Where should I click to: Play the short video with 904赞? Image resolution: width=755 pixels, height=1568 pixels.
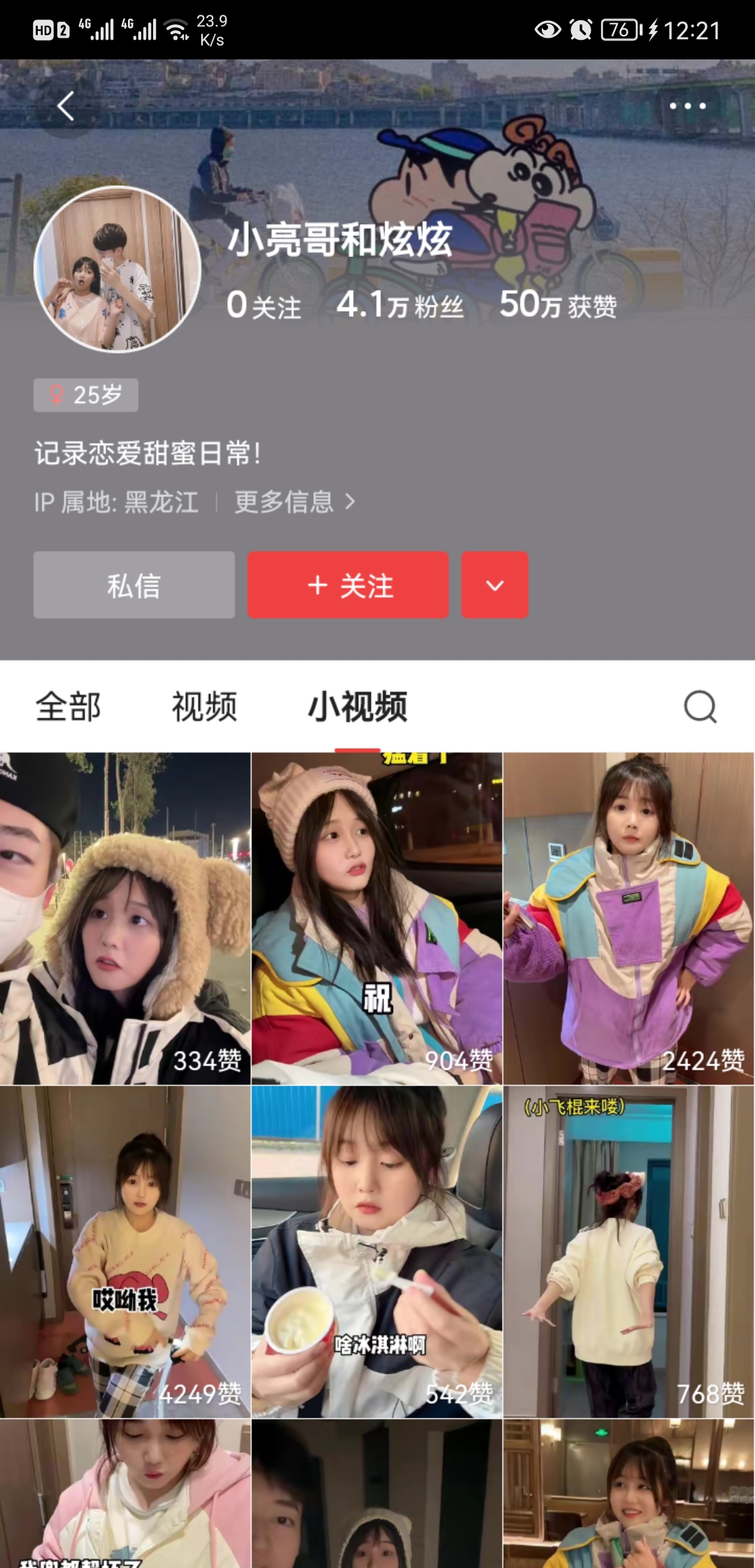coord(377,918)
